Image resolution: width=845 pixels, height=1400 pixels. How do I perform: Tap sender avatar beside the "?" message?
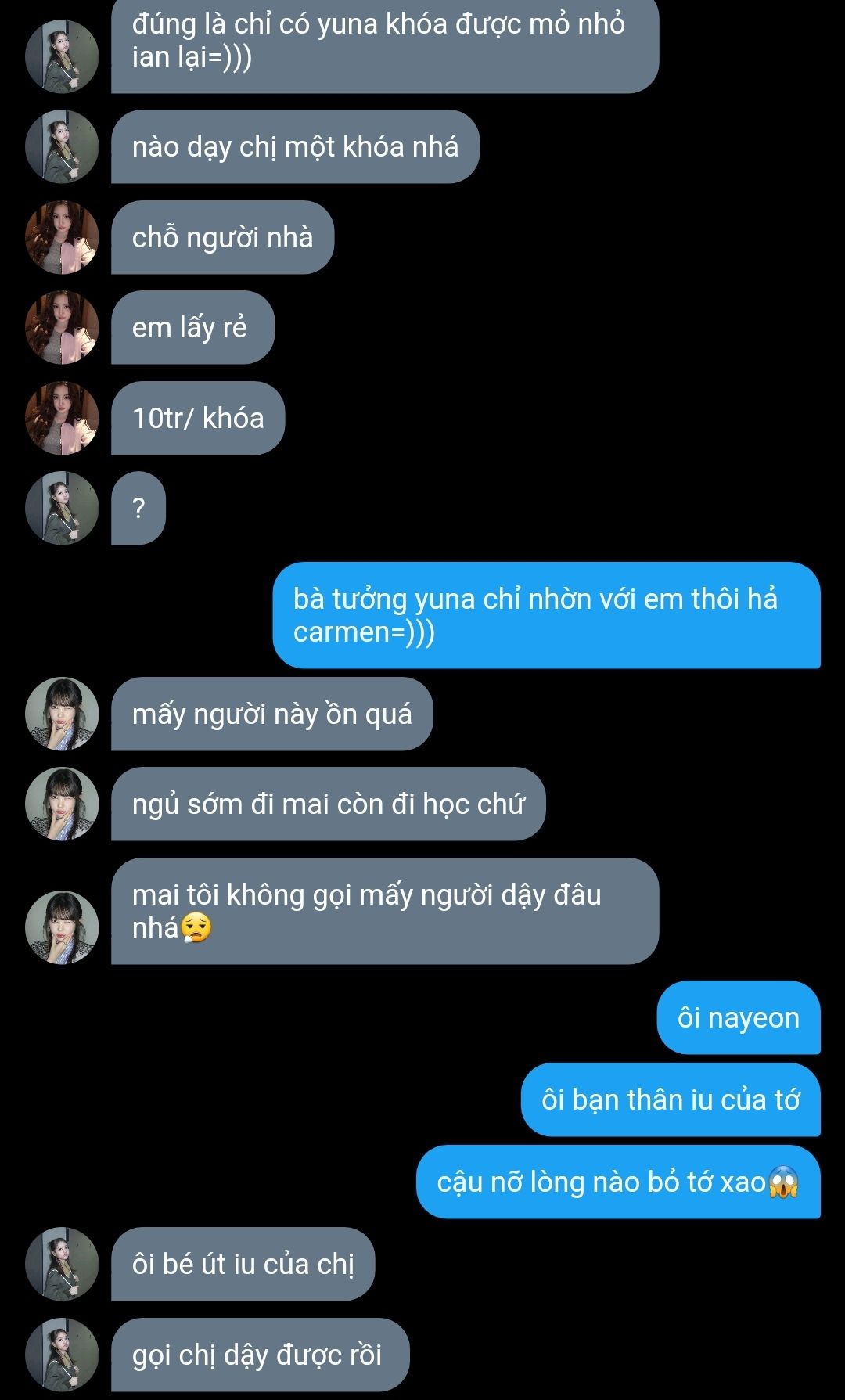(x=62, y=508)
